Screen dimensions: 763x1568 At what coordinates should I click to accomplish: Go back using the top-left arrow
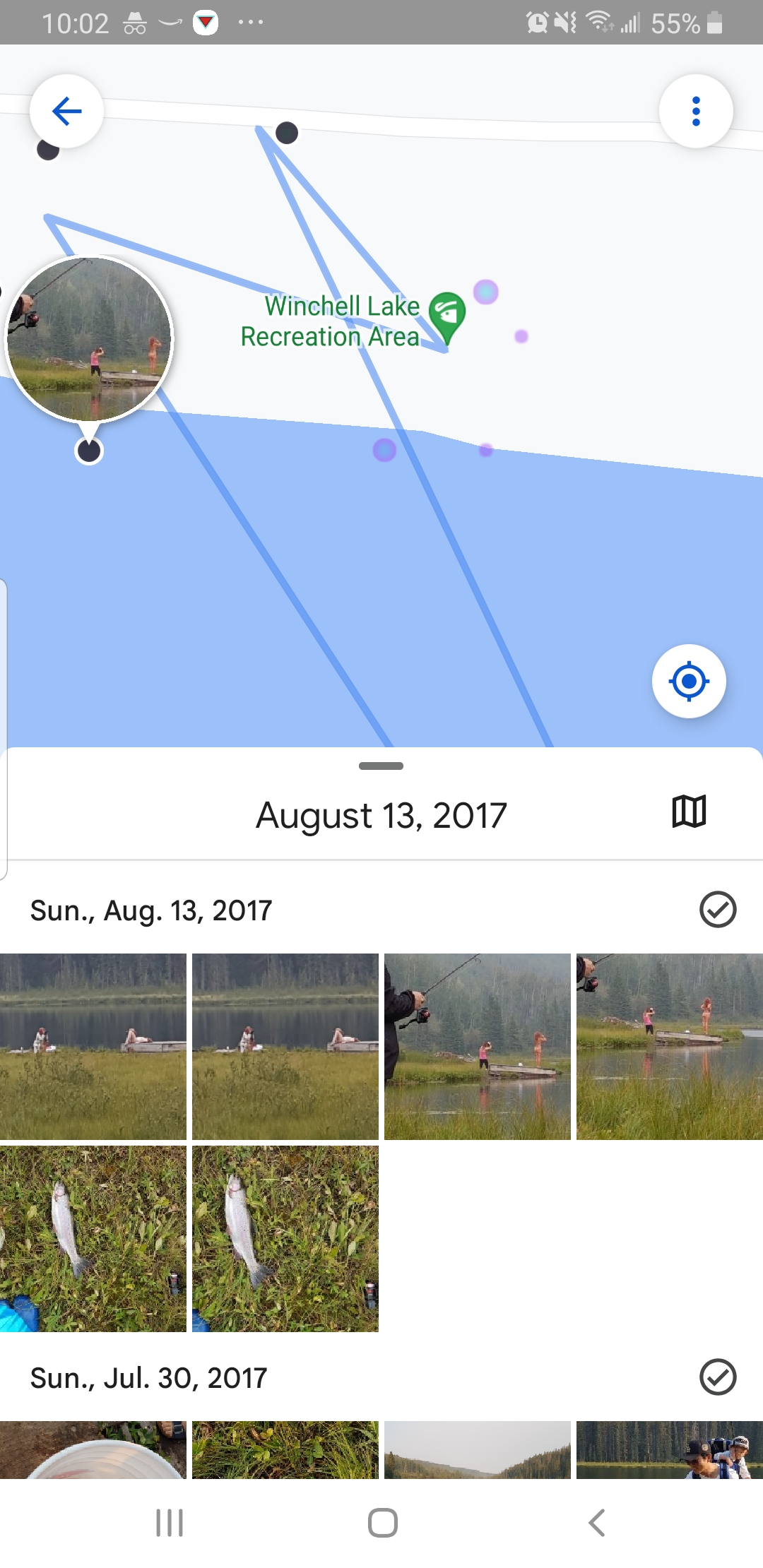tap(67, 111)
